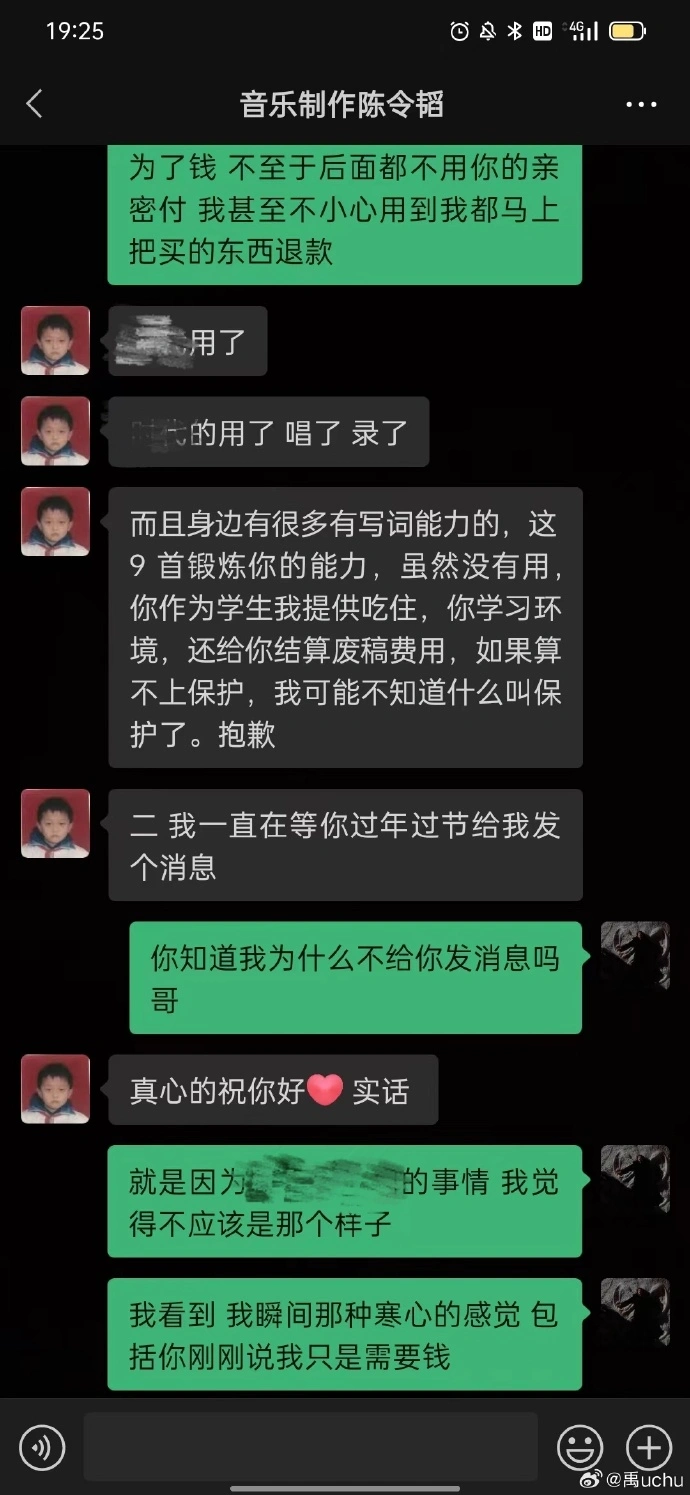Open the plus attachments menu

tap(648, 1447)
